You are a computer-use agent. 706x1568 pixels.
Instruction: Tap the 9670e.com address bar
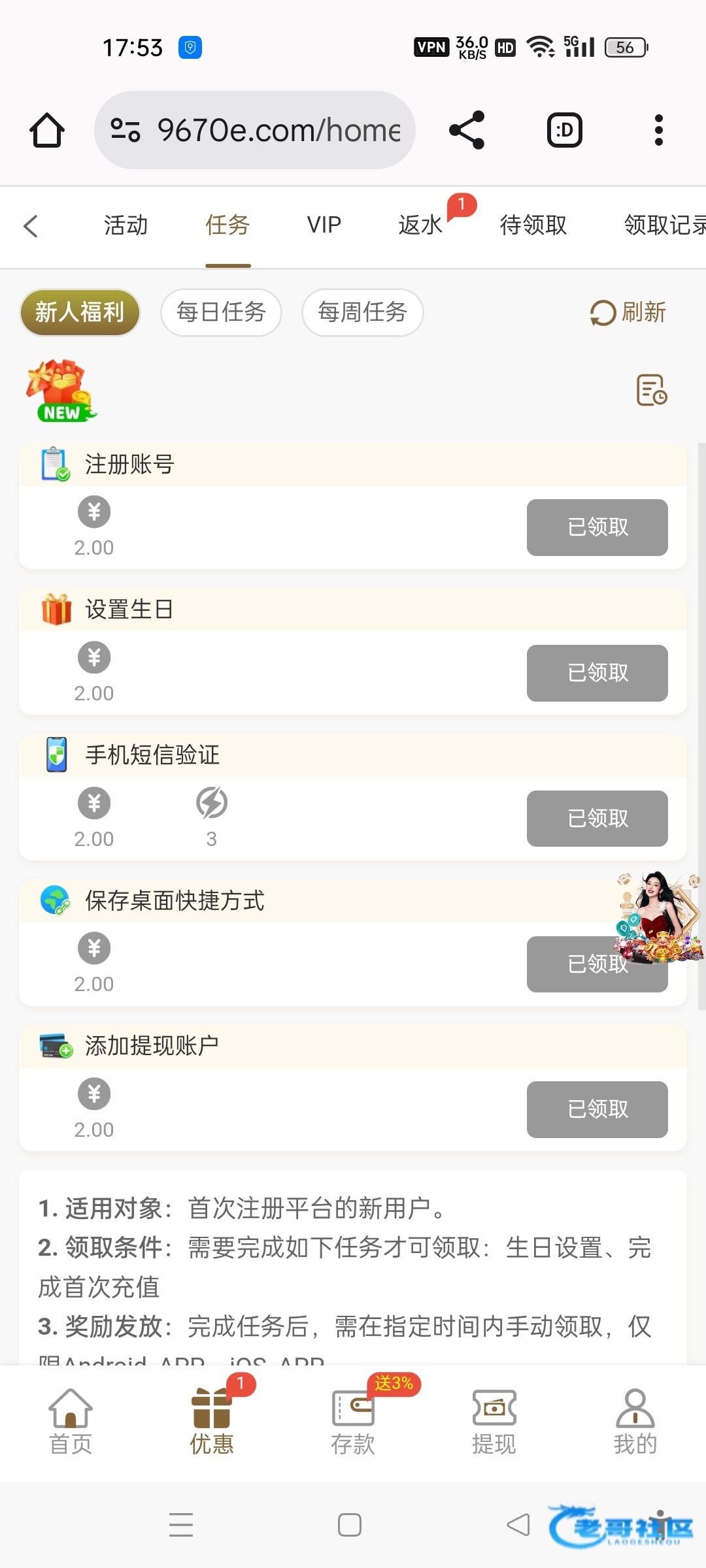coord(255,130)
